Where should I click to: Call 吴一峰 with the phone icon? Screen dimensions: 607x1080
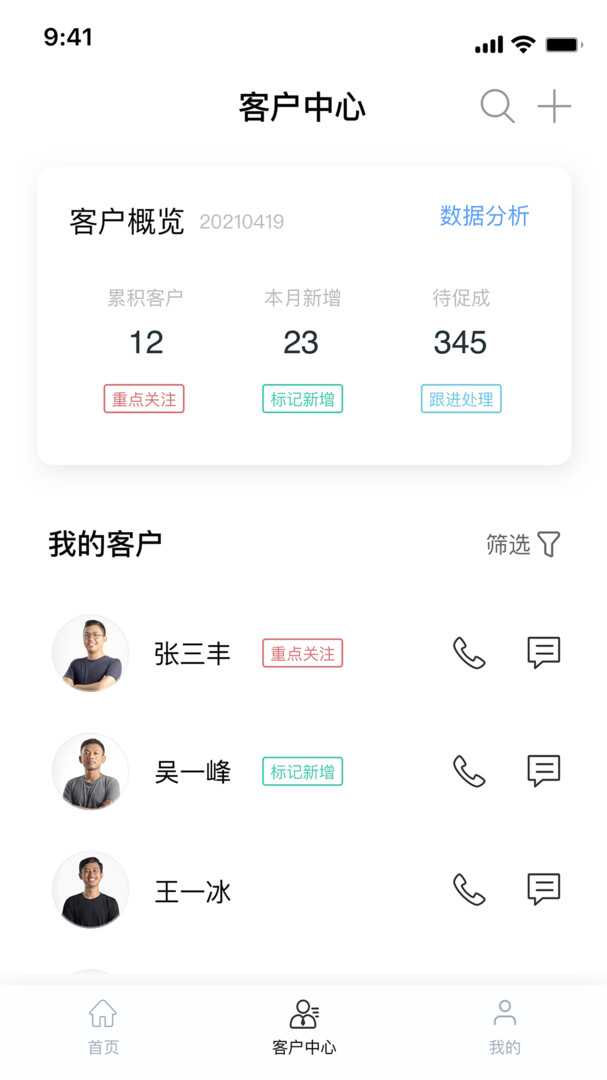tap(469, 771)
